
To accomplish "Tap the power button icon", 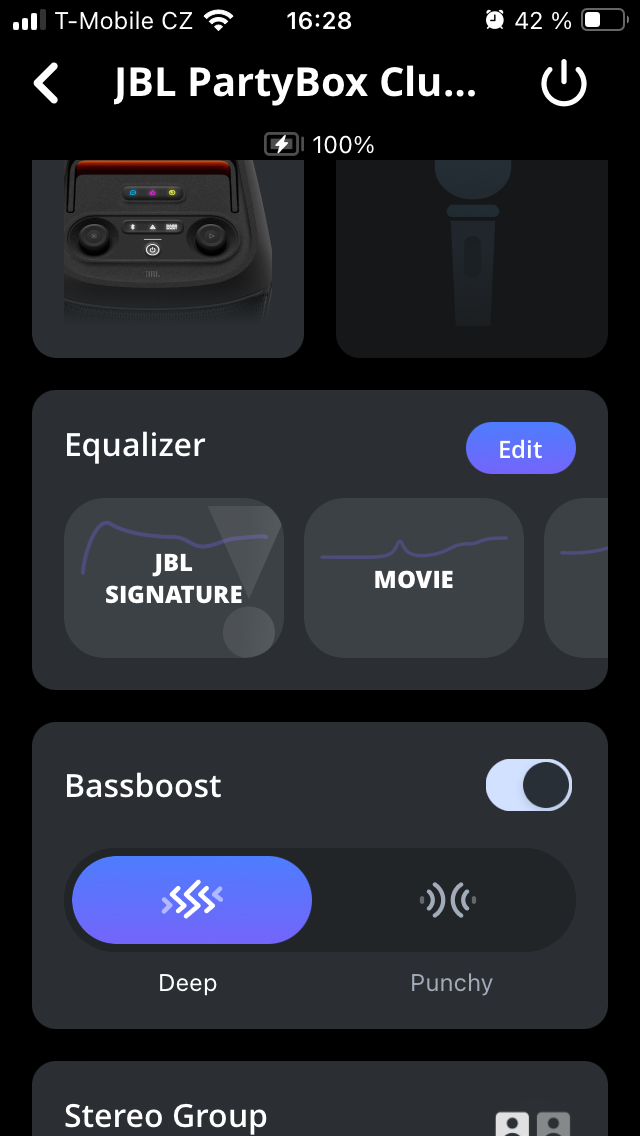I will [563, 84].
